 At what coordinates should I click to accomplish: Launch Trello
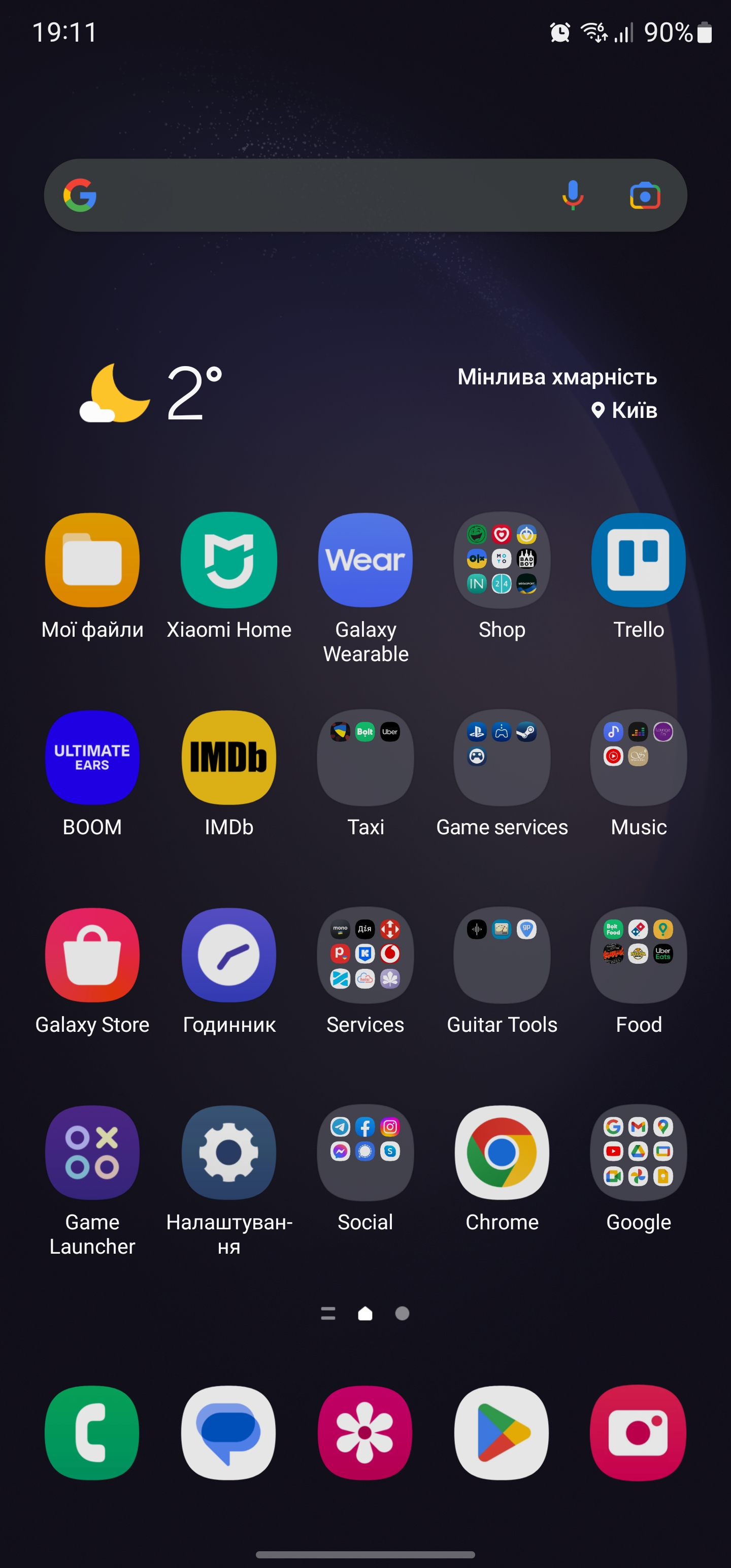pos(639,560)
